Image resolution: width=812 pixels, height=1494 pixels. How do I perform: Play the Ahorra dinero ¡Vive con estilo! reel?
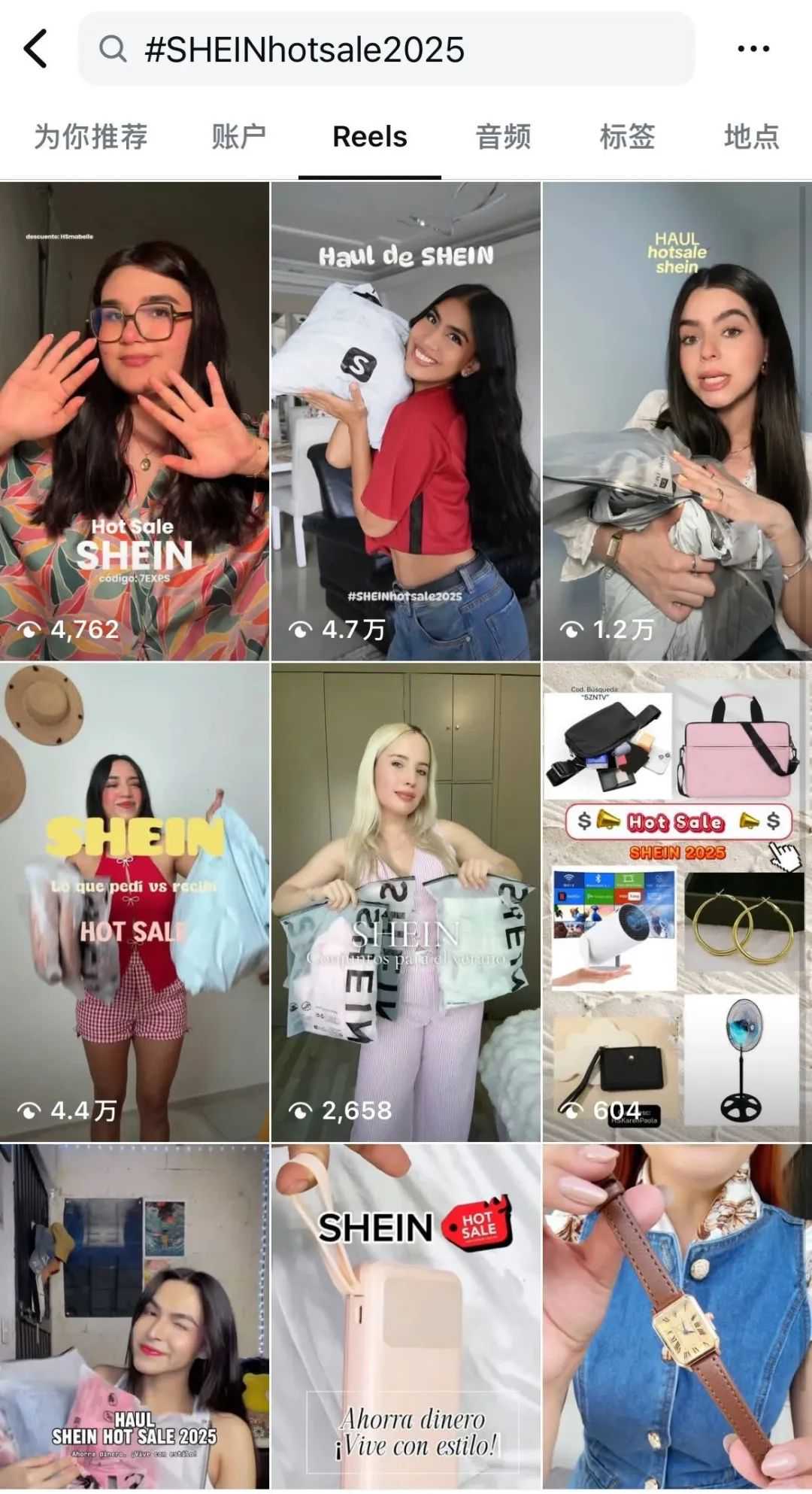405,1316
